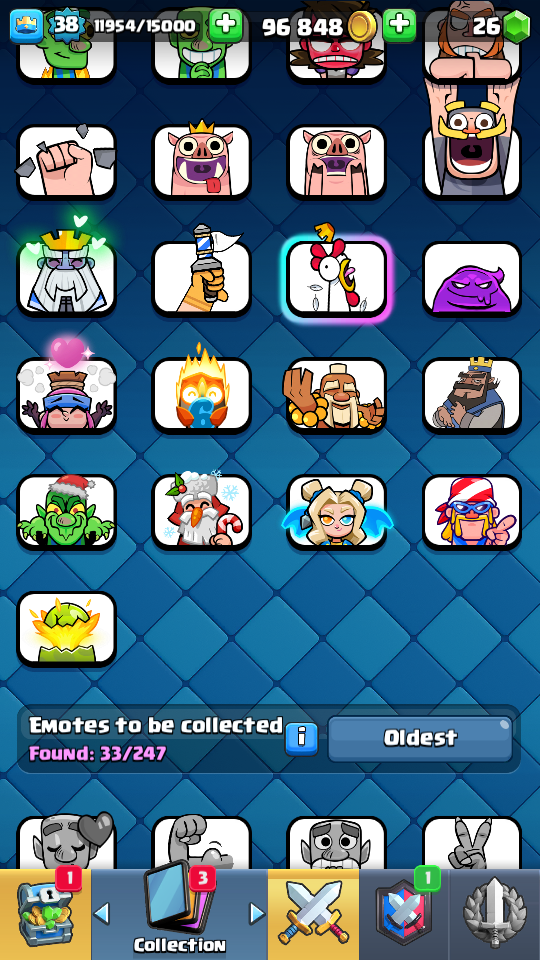Choose the fist smashing emote
This screenshot has width=540, height=960.
pos(67,162)
